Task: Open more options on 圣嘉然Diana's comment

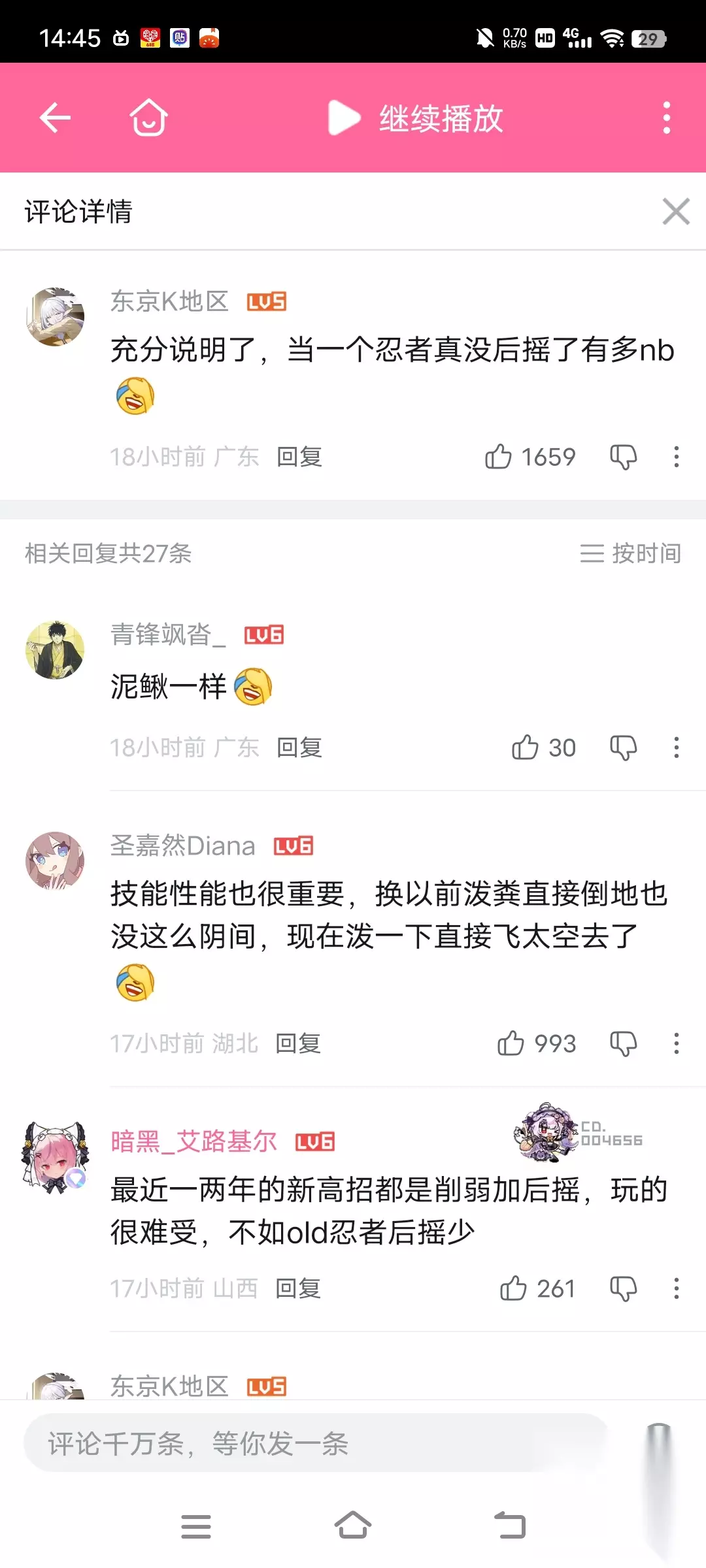Action: (677, 1043)
